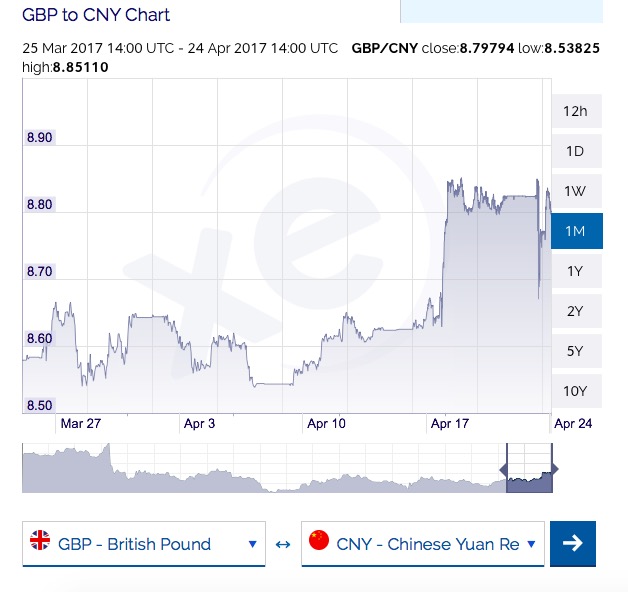Open the GBP - British Pound dropdown
The image size is (628, 592).
pyautogui.click(x=144, y=544)
